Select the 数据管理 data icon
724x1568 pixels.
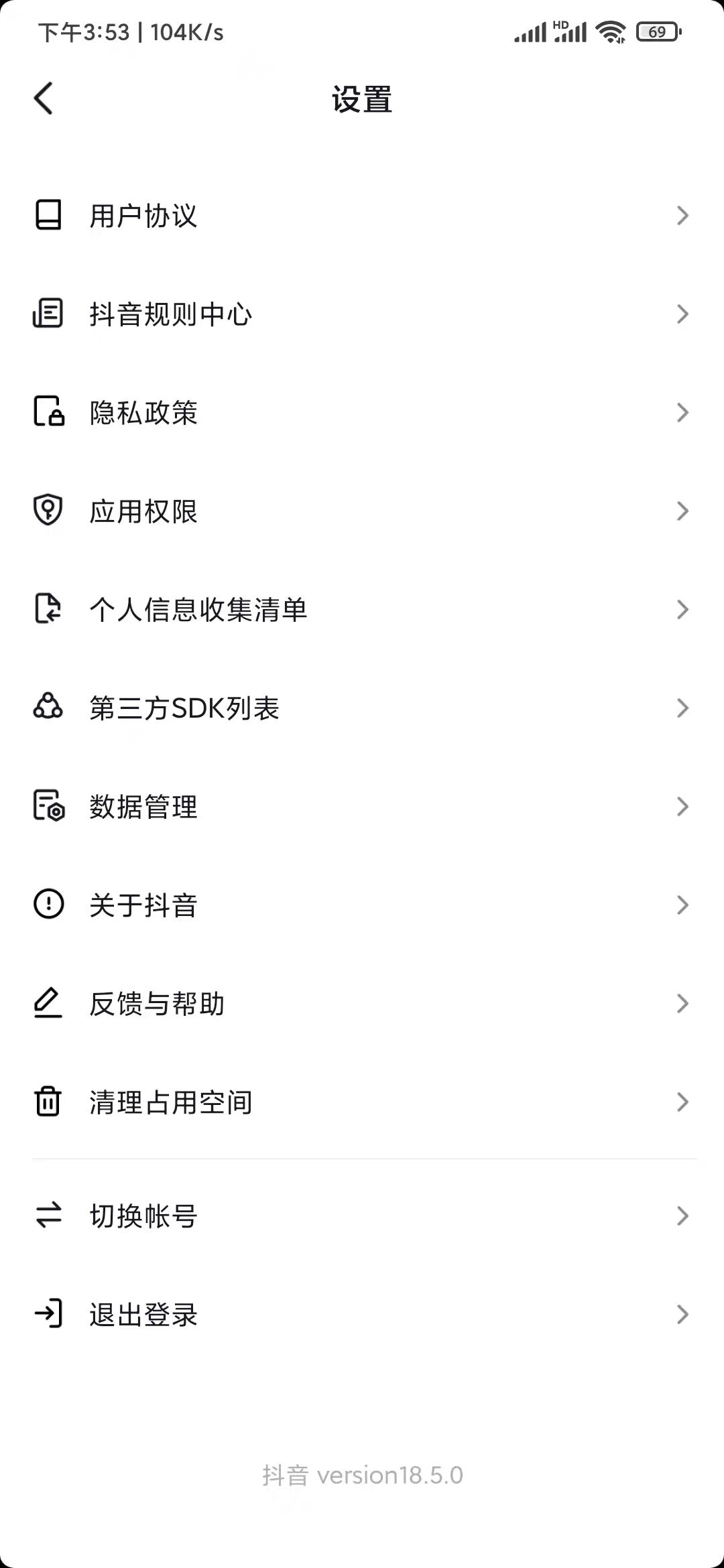47,806
